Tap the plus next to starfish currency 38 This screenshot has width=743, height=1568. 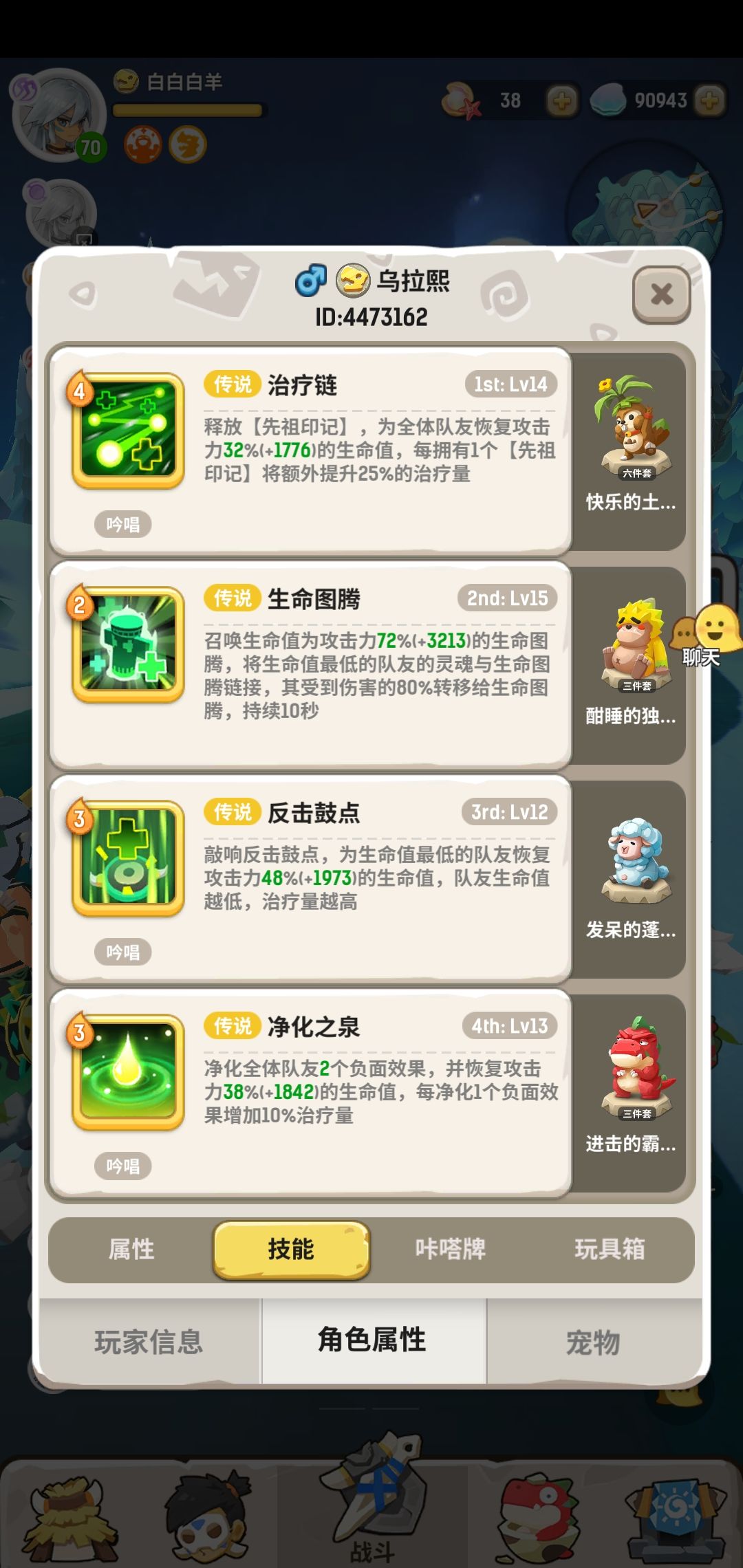tap(561, 102)
